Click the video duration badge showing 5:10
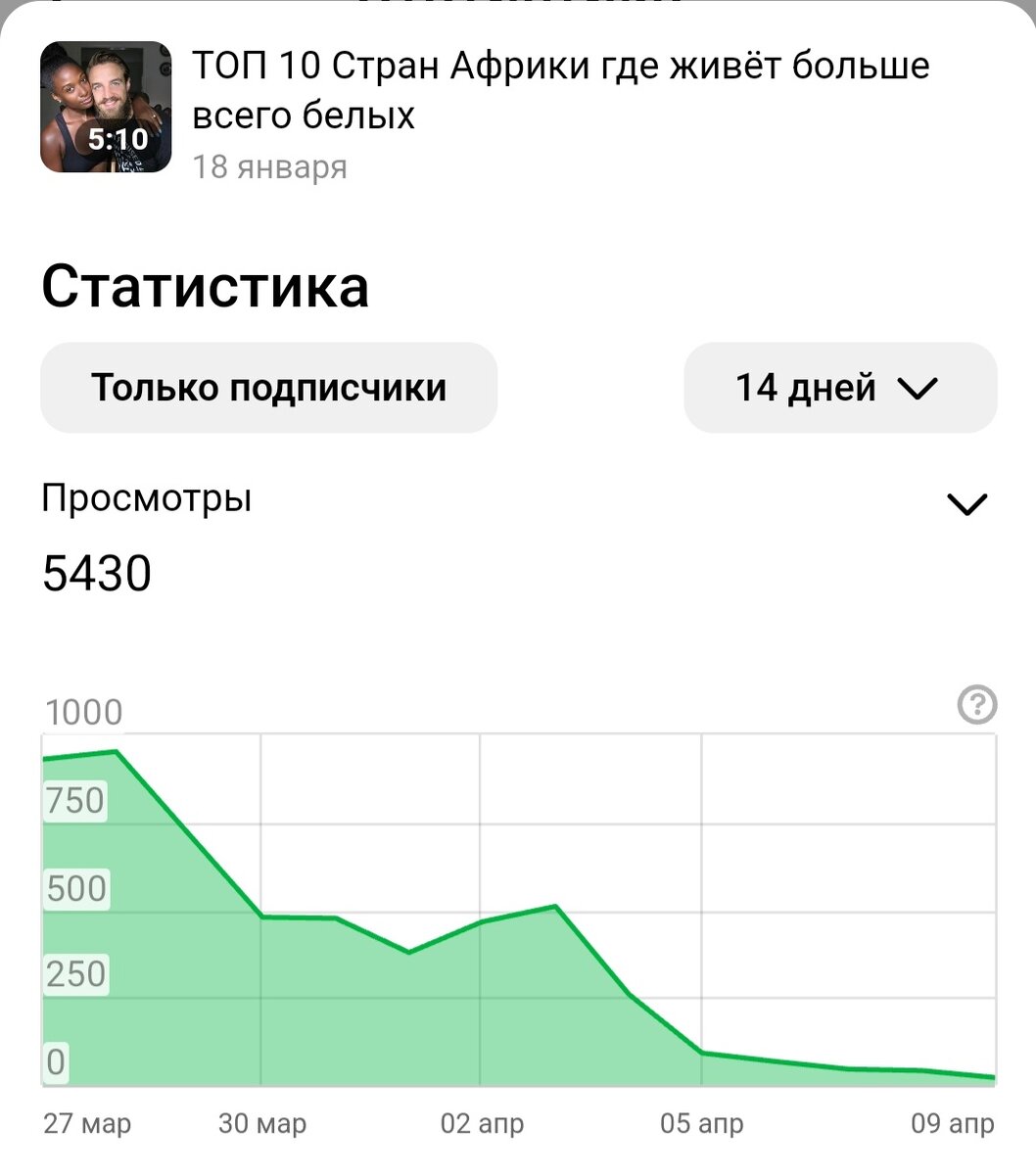The width and height of the screenshot is (1036, 1175). pyautogui.click(x=119, y=139)
